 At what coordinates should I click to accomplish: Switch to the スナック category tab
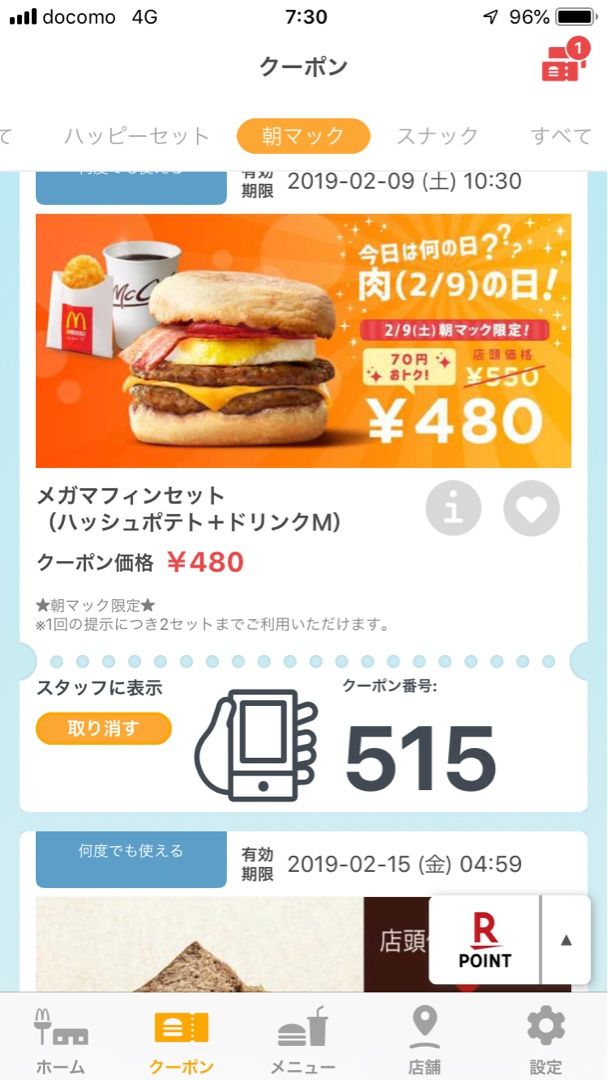click(437, 136)
